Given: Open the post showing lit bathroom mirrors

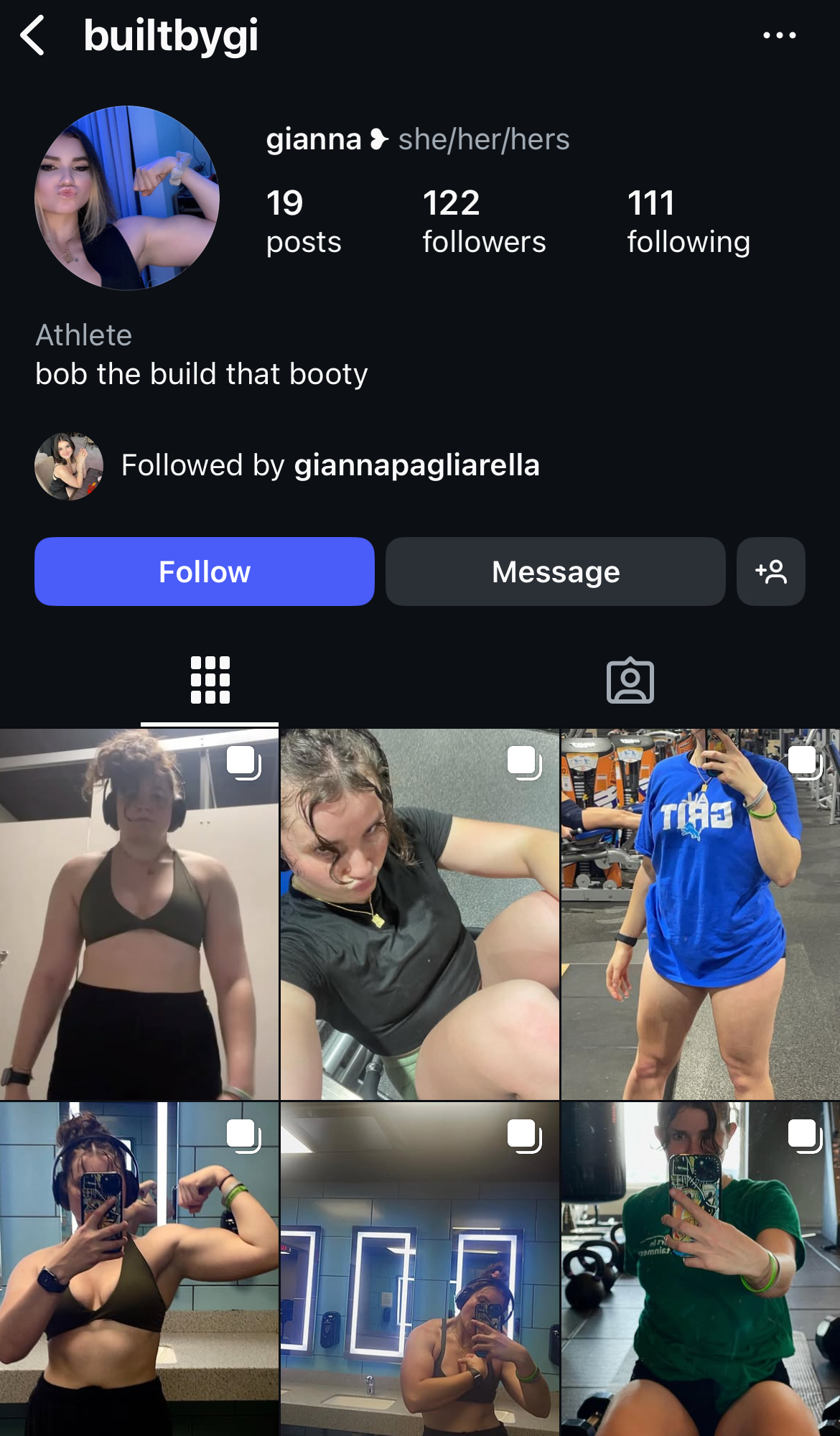Looking at the screenshot, I should 419,1269.
